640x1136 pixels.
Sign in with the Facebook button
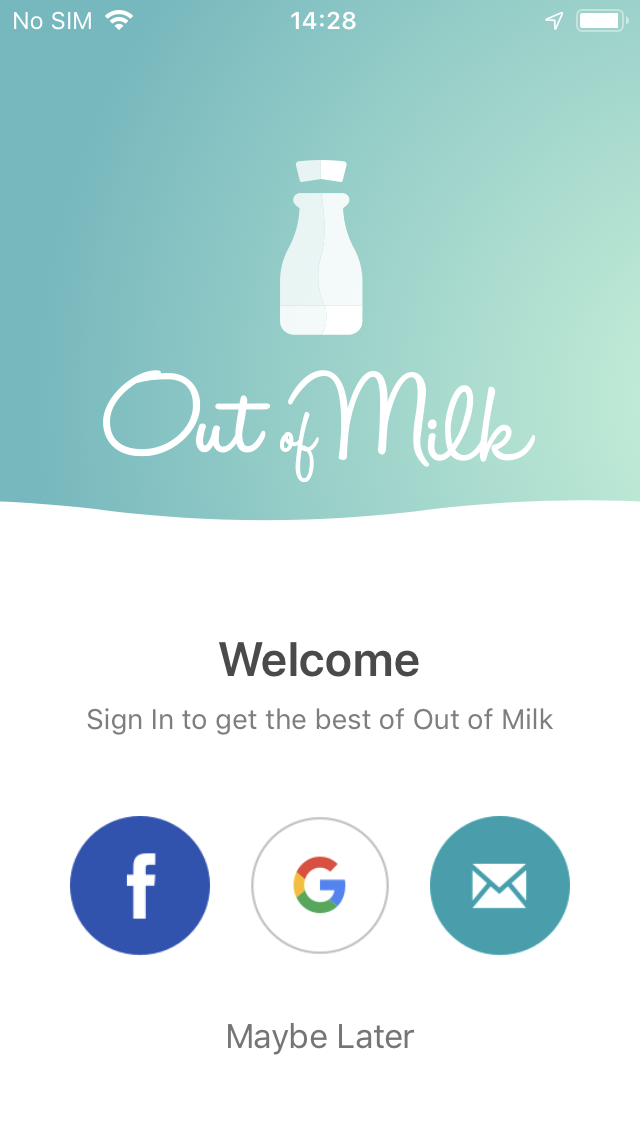[x=140, y=885]
